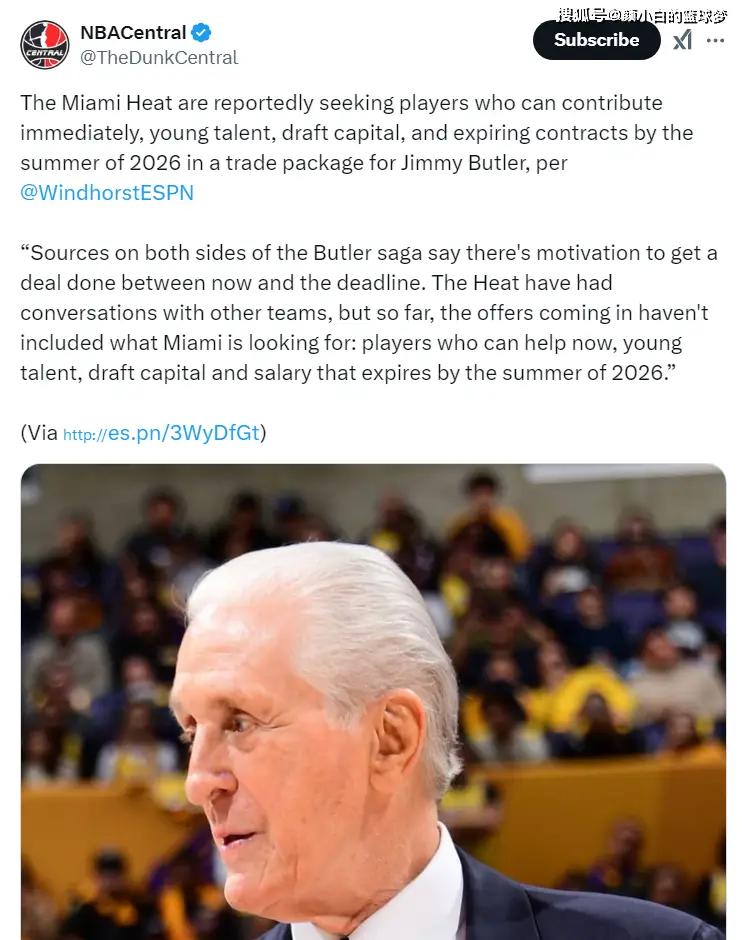Subscribe to NBACentral

596,40
